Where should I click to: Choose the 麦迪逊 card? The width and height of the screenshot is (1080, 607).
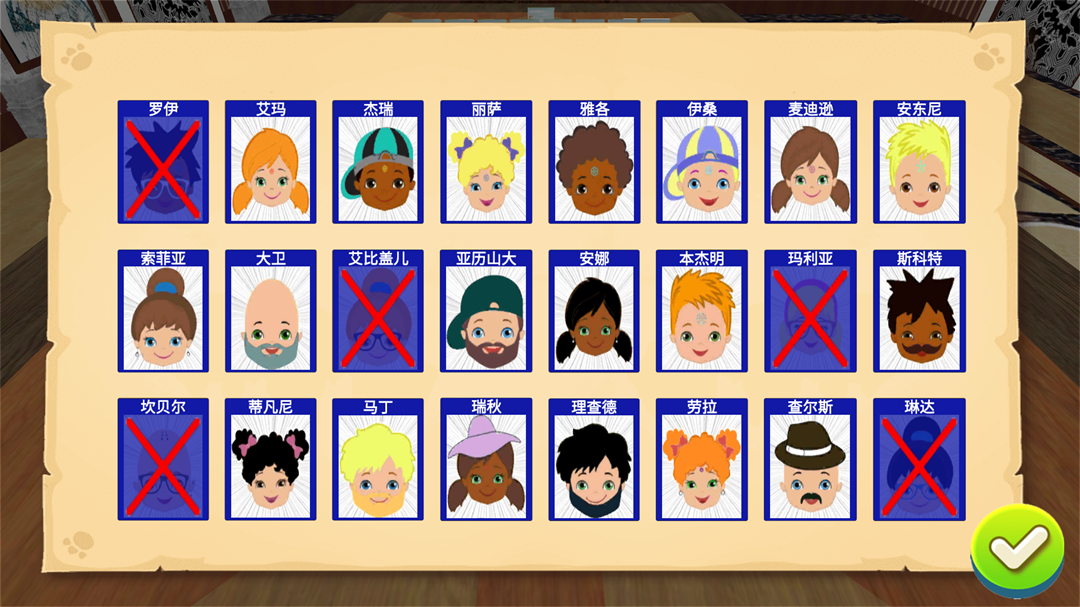[810, 162]
